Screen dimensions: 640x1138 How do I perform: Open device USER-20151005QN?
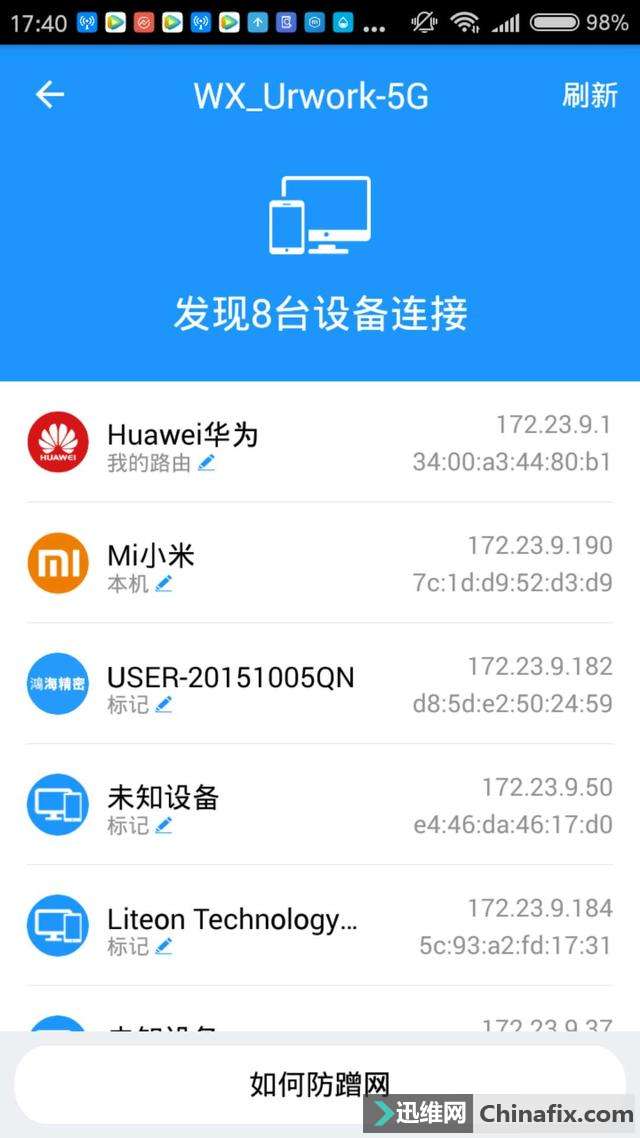point(320,685)
